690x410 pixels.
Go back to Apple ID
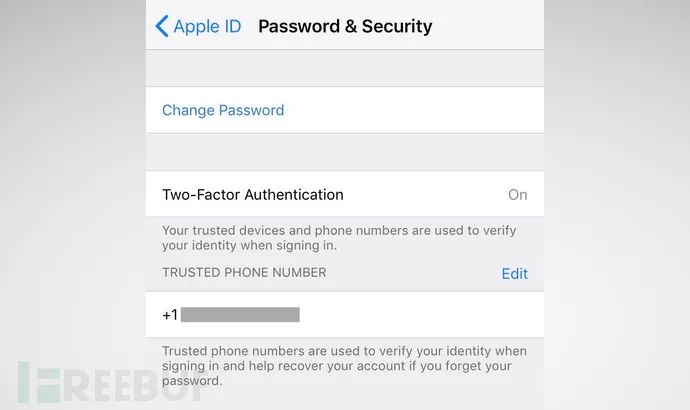click(198, 27)
